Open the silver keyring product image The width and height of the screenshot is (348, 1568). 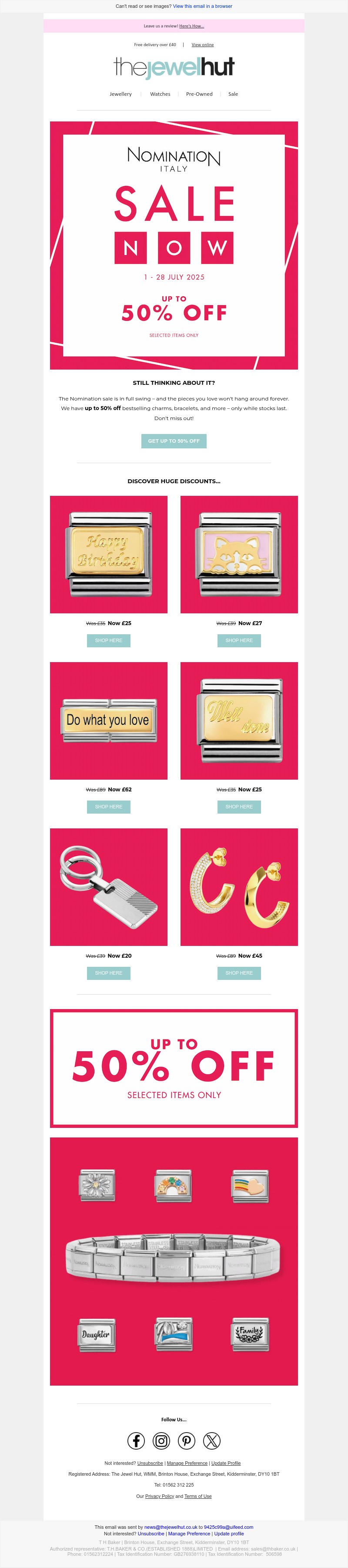[x=108, y=887]
